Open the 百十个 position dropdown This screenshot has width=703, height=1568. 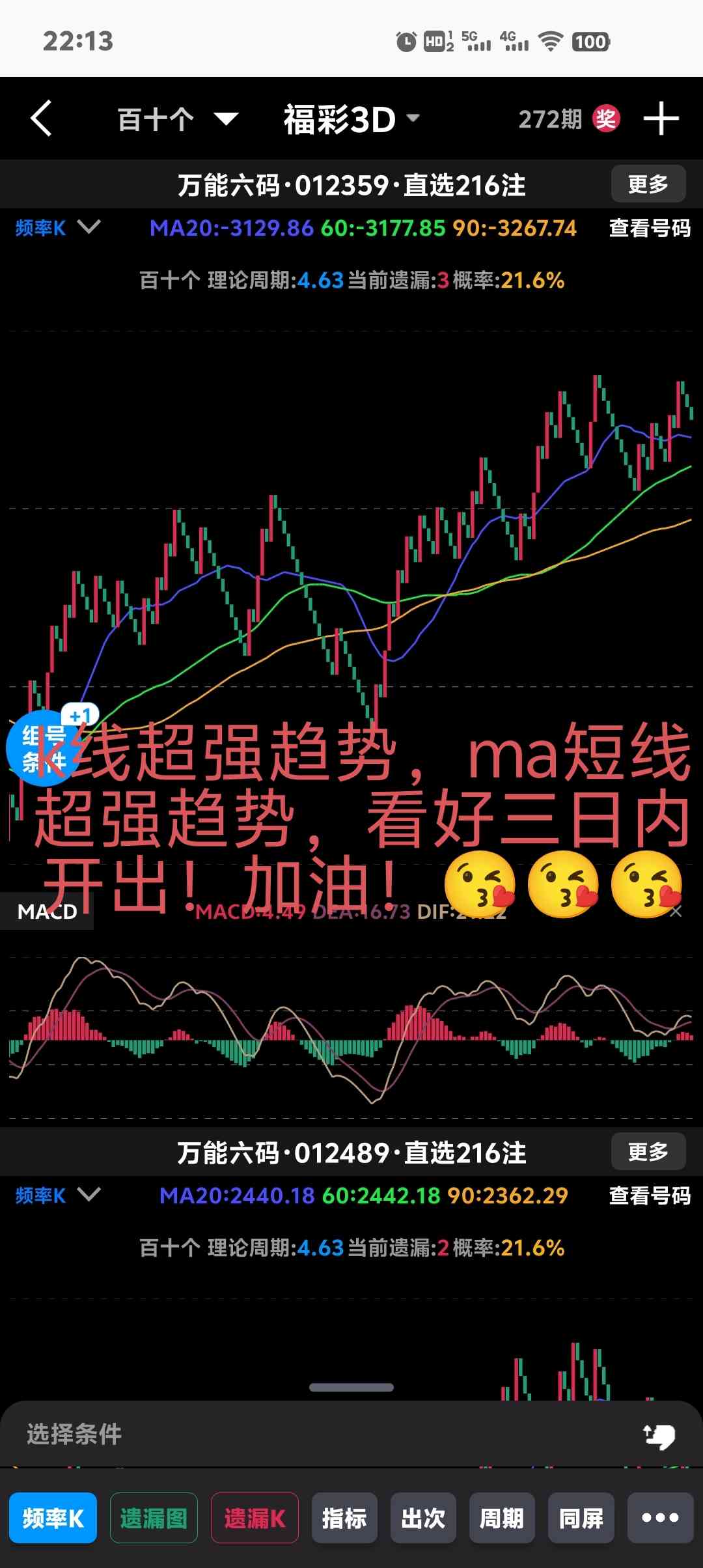pos(177,120)
